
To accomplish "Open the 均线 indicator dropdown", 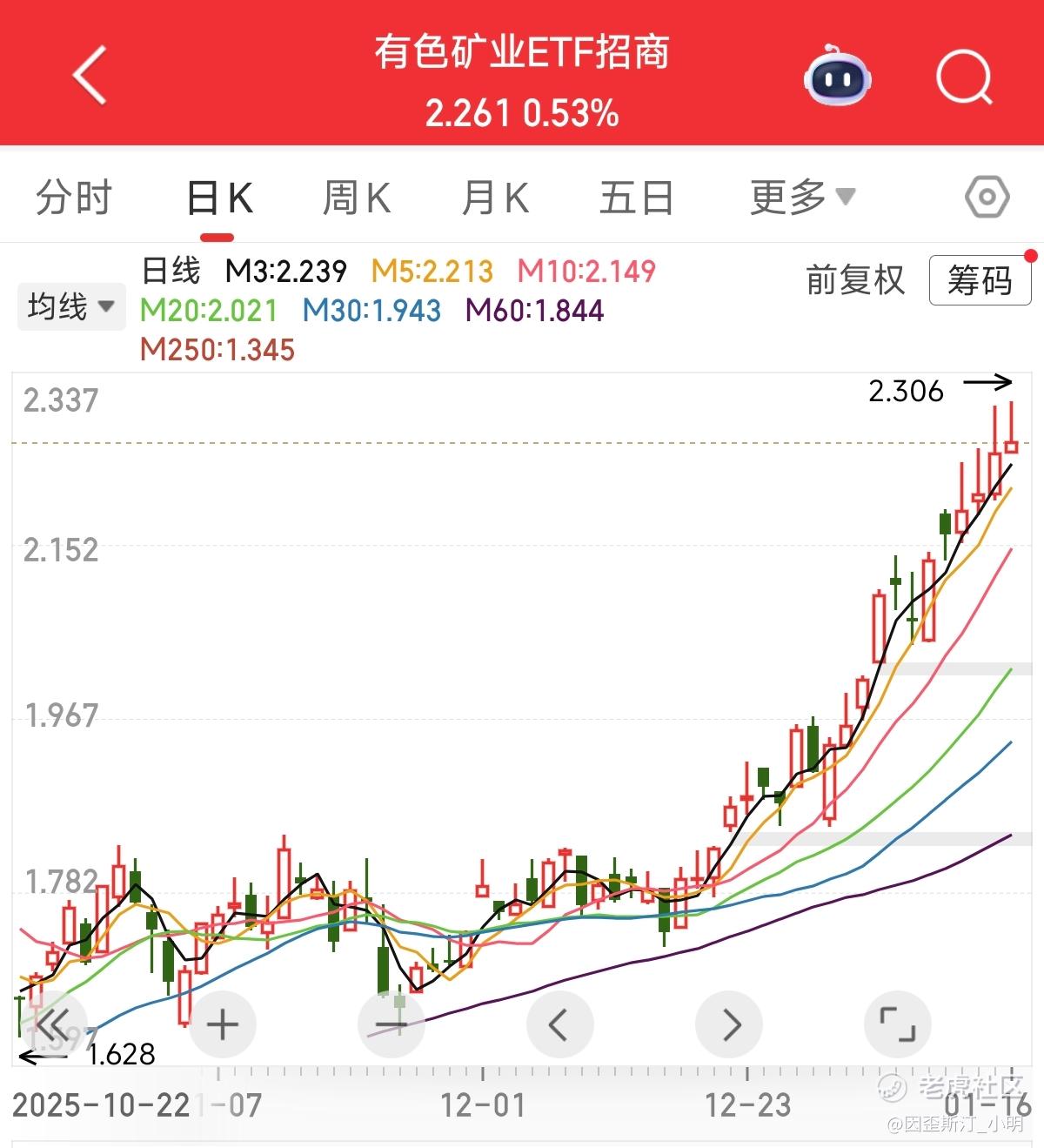I will (70, 306).
